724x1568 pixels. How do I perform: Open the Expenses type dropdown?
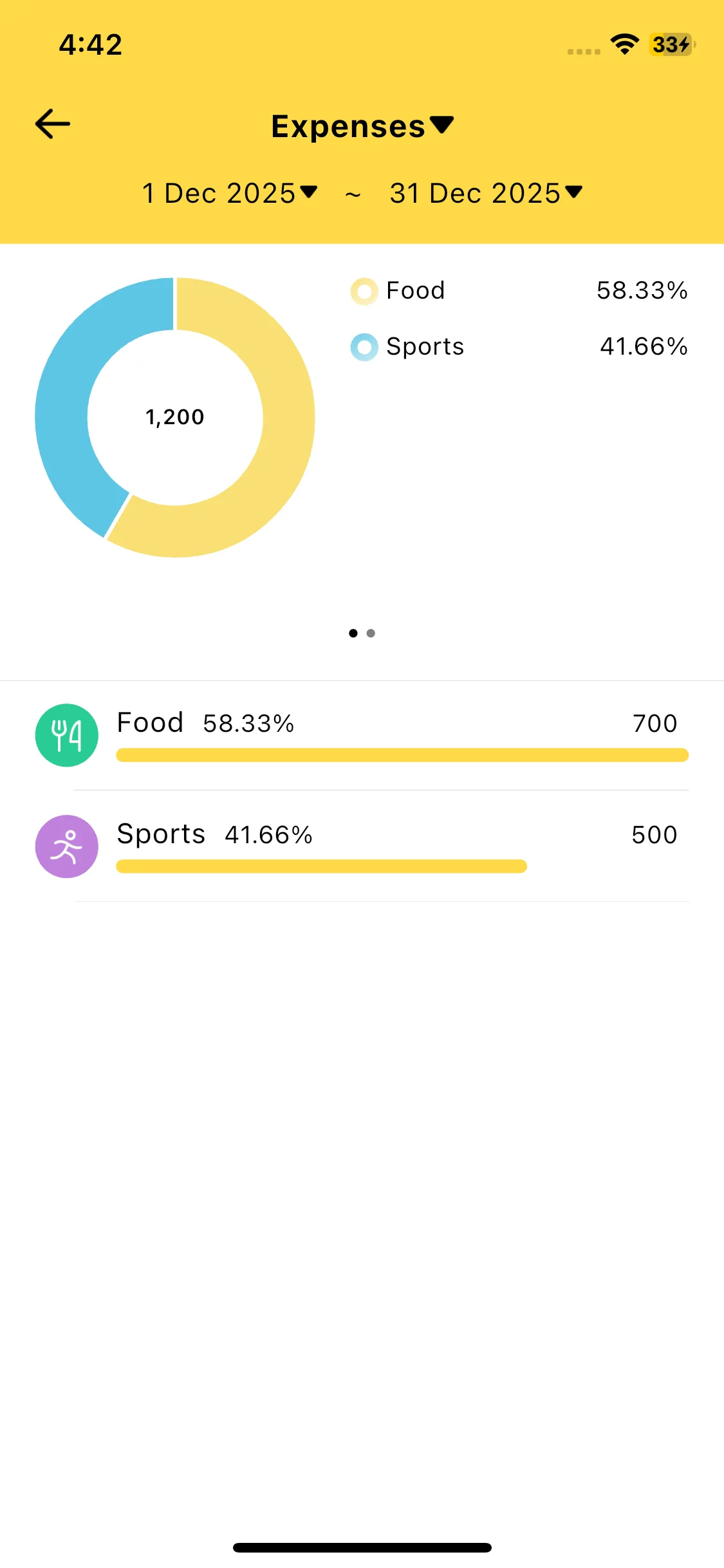[x=362, y=126]
